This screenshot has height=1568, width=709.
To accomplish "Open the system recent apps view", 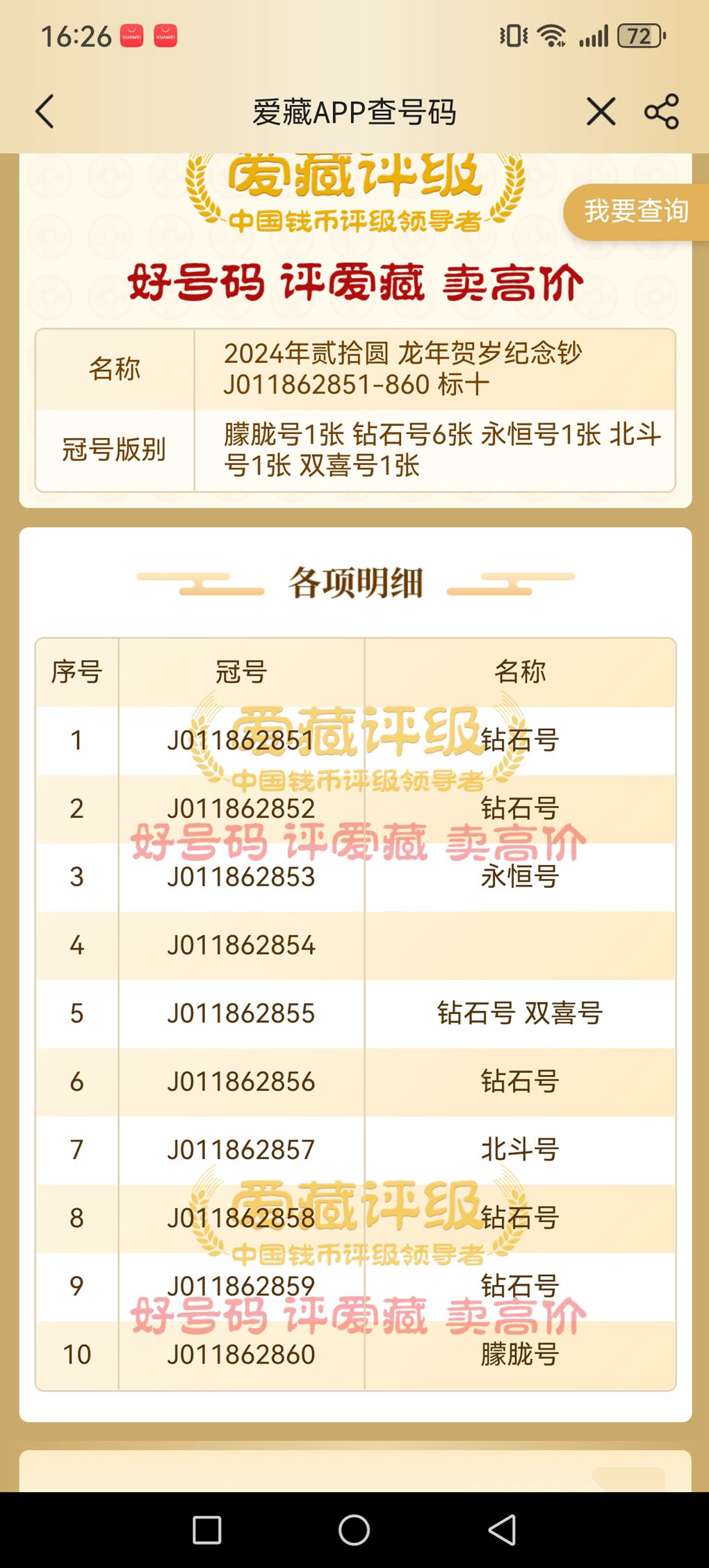I will point(206,1530).
